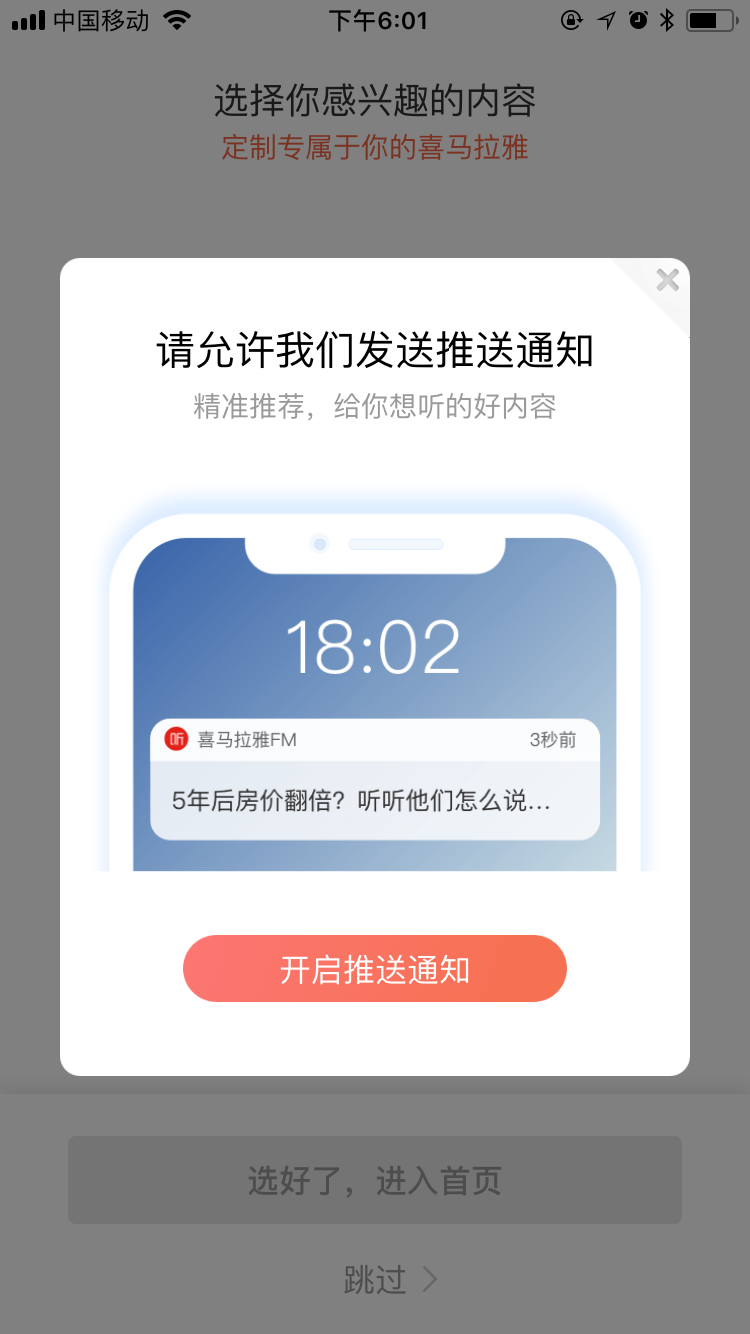Image resolution: width=750 pixels, height=1334 pixels.
Task: Dismiss the push notification dialog
Action: pos(667,281)
